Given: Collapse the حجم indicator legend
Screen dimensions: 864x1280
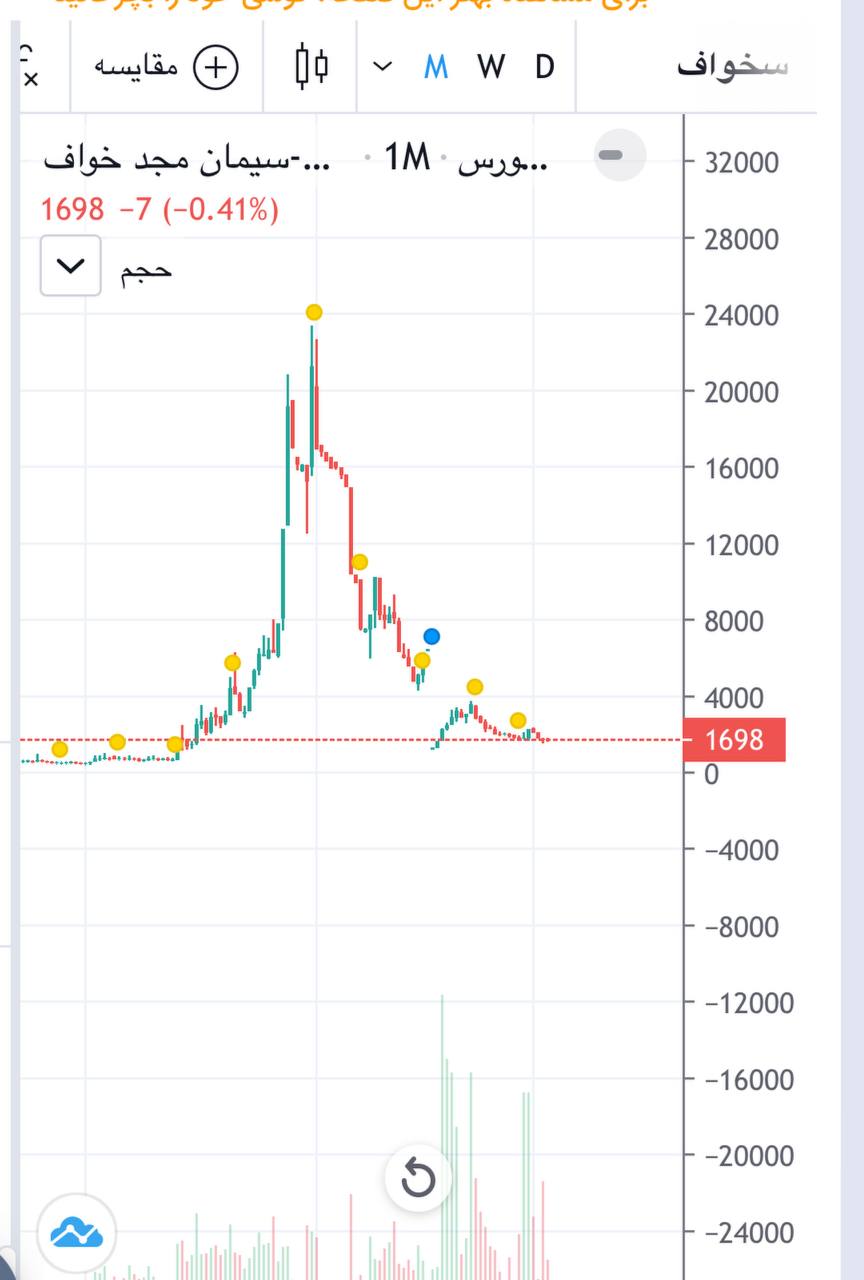Looking at the screenshot, I should [x=70, y=266].
